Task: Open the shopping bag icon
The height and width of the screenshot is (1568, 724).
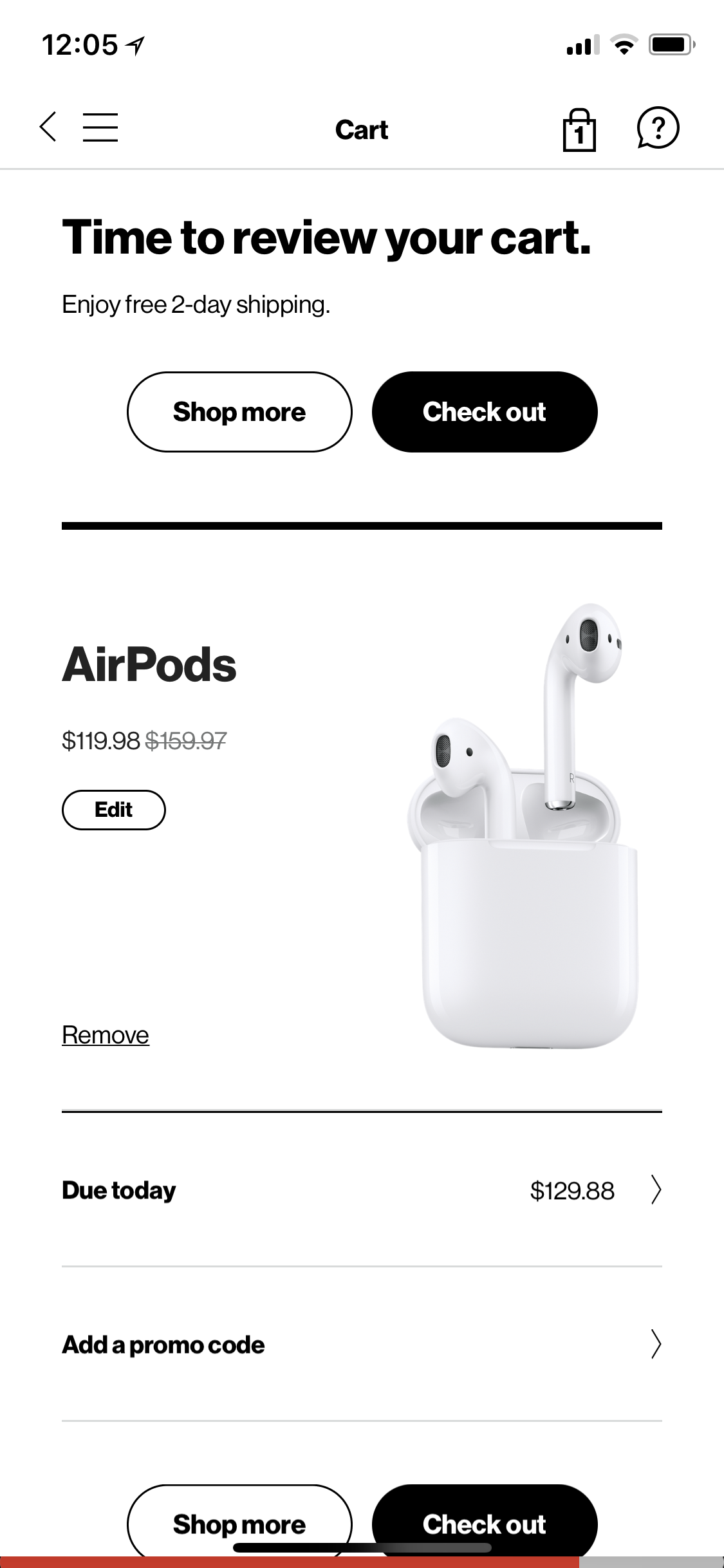Action: (x=579, y=130)
